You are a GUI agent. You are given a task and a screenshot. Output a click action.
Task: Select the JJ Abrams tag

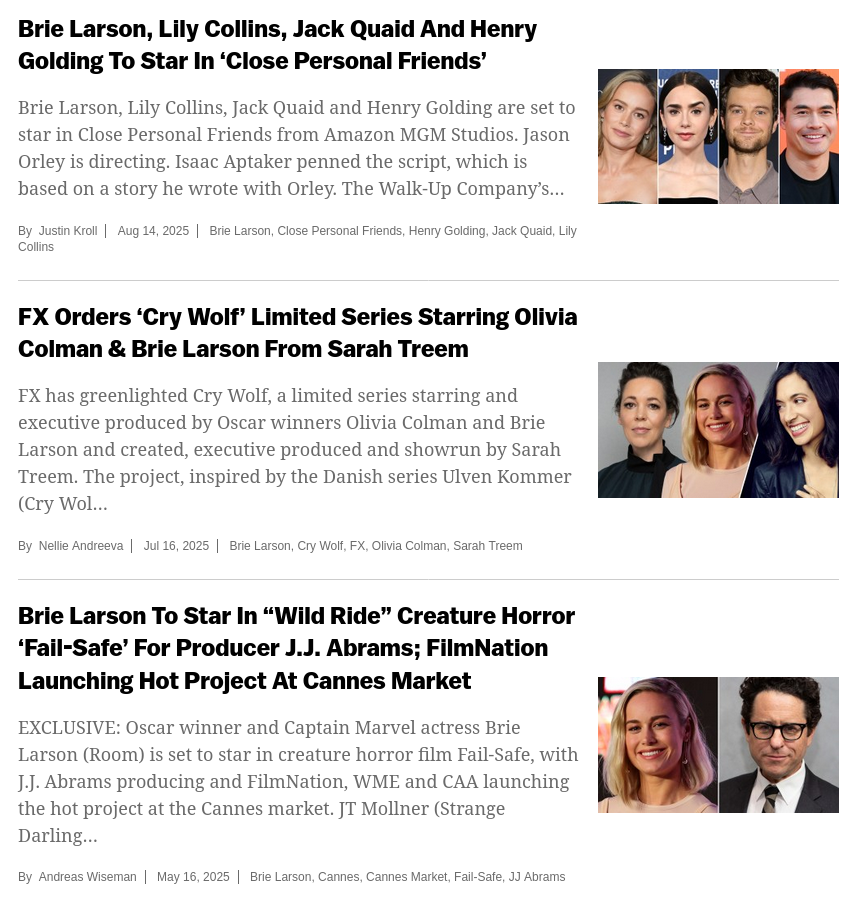coord(537,877)
